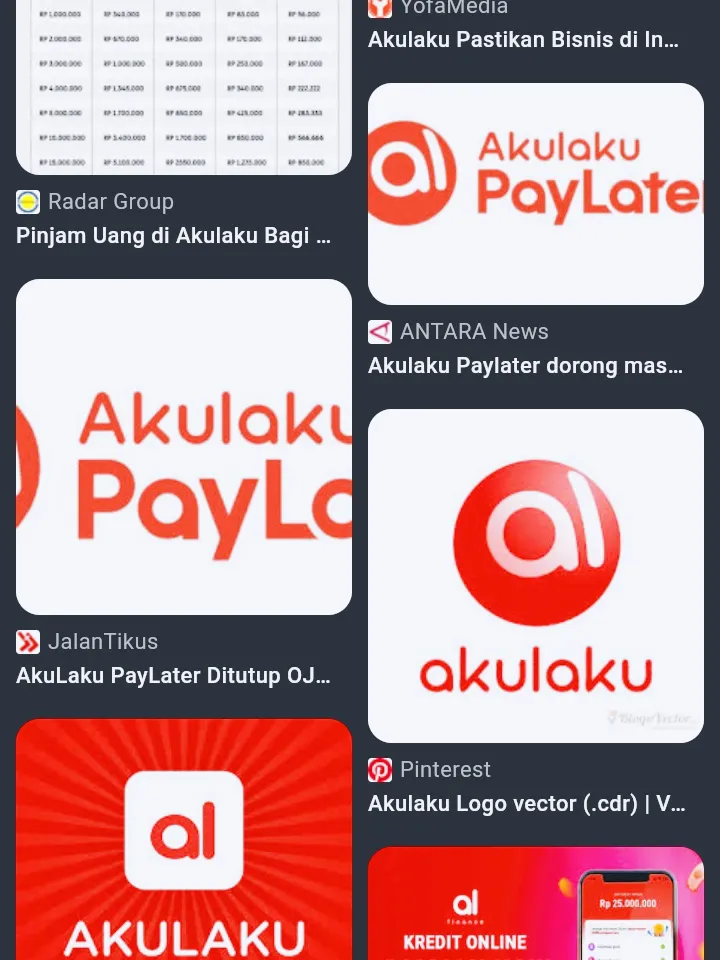Open 'Akulaku Pastikan Bisnis di In…' result title
720x960 pixels.
point(523,40)
